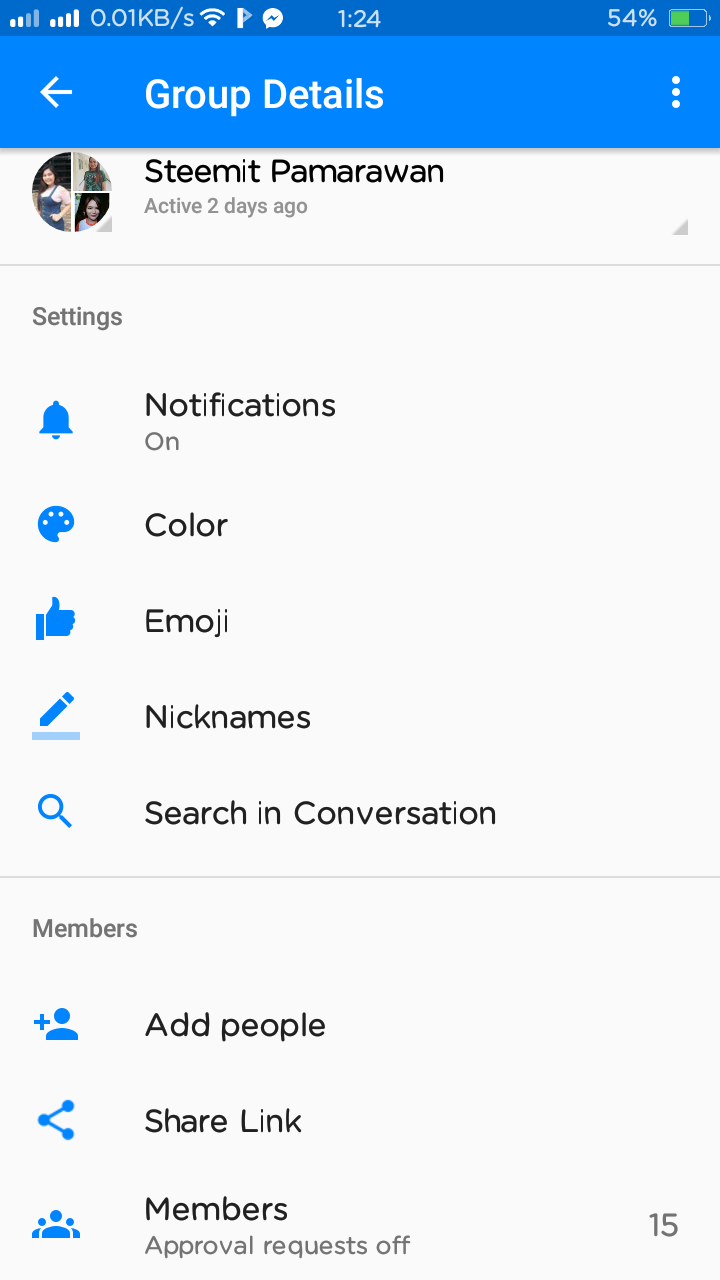Tap Add people to the group
Image resolution: width=720 pixels, height=1280 pixels.
click(x=235, y=1025)
